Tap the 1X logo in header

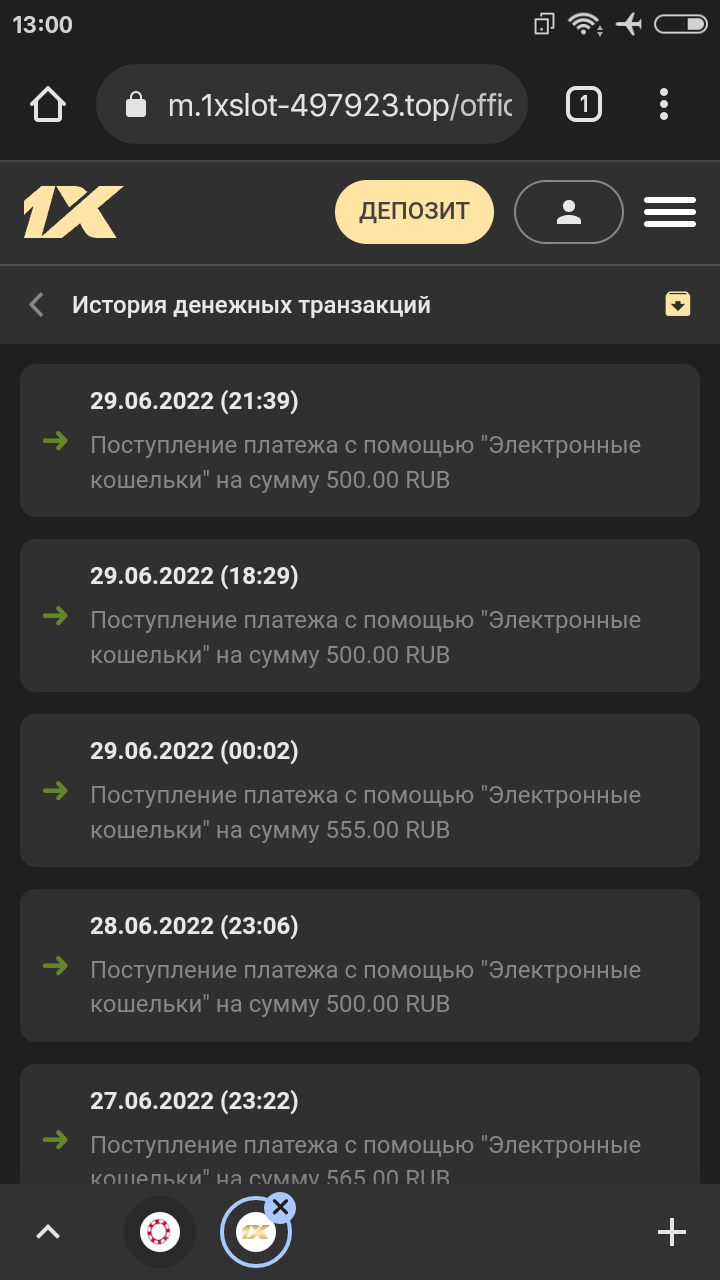click(73, 212)
